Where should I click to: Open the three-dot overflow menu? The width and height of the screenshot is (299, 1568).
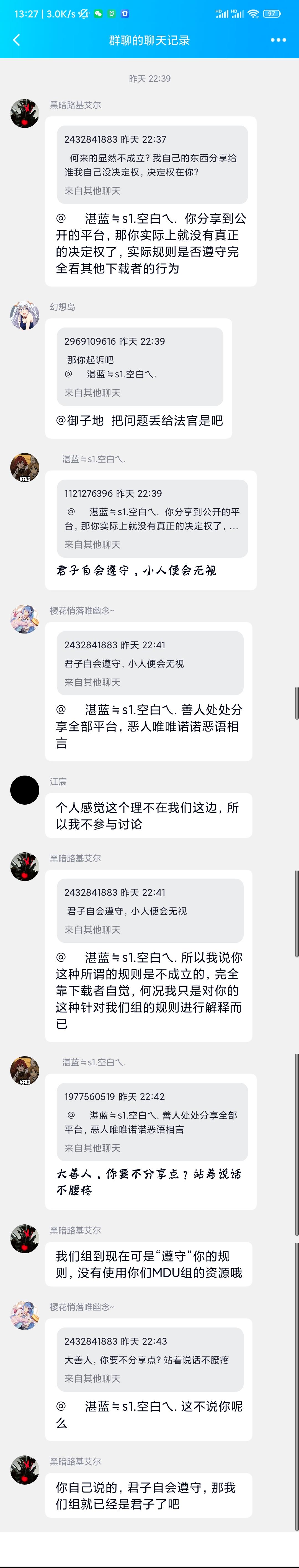click(278, 40)
